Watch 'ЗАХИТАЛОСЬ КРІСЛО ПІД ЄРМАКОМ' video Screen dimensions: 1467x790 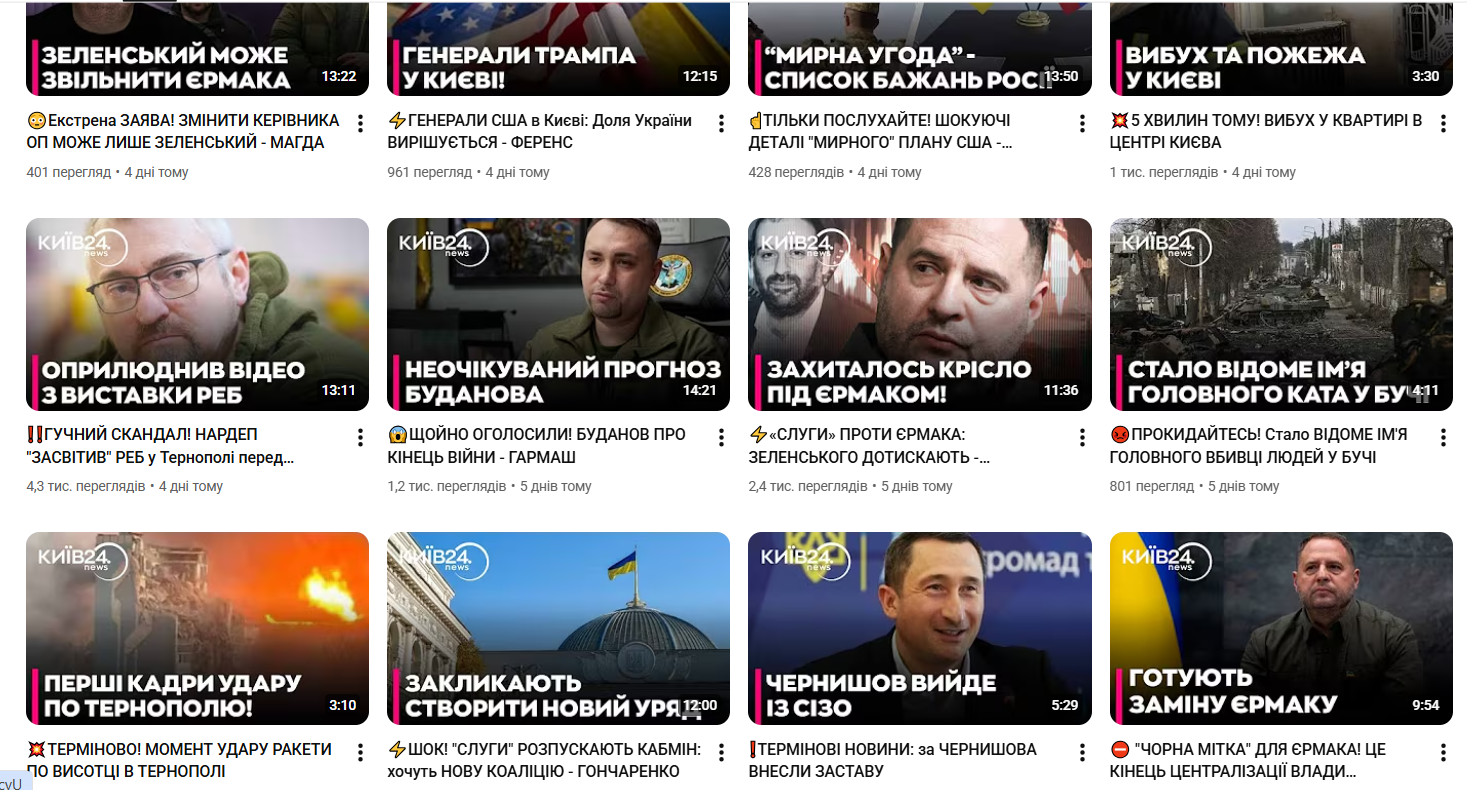919,314
